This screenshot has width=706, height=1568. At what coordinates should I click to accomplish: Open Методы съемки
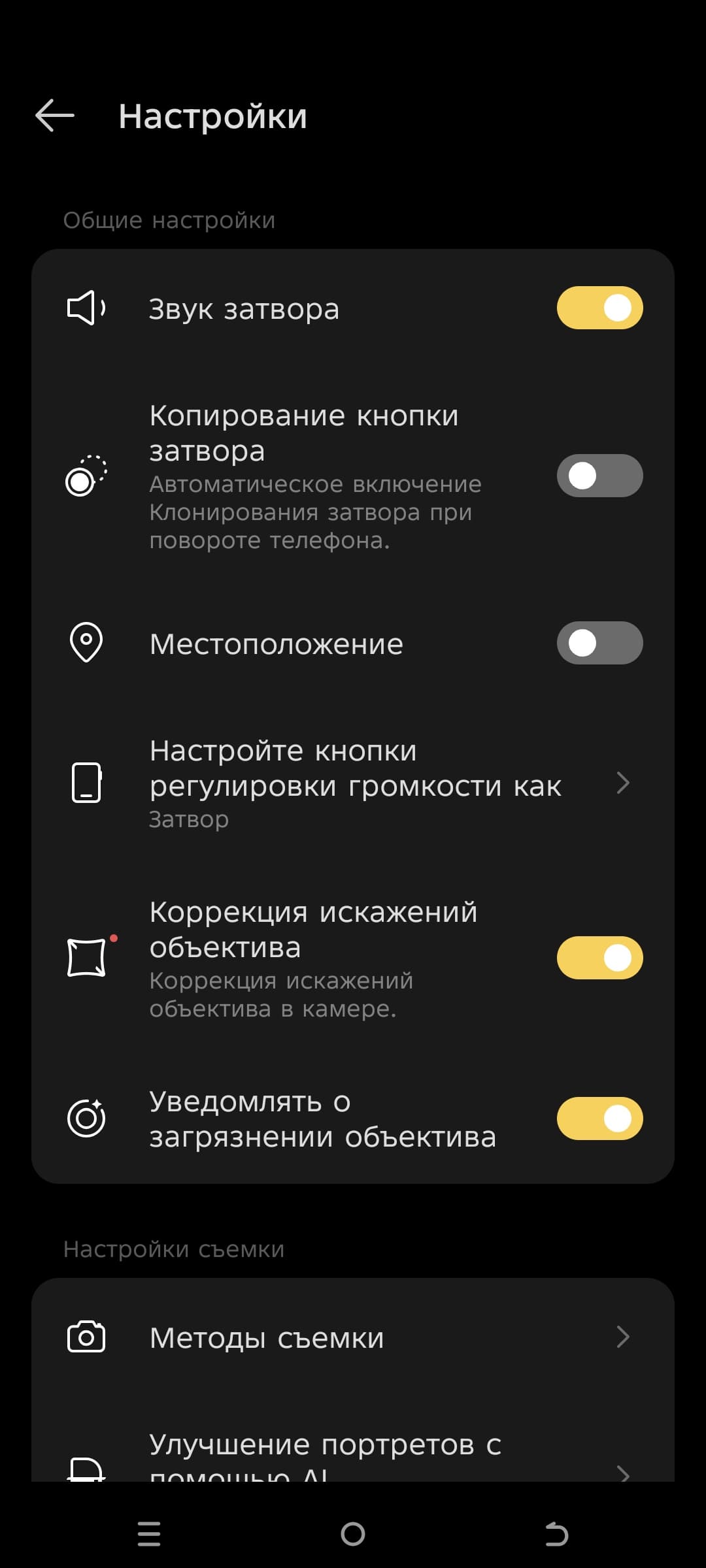click(x=353, y=1337)
